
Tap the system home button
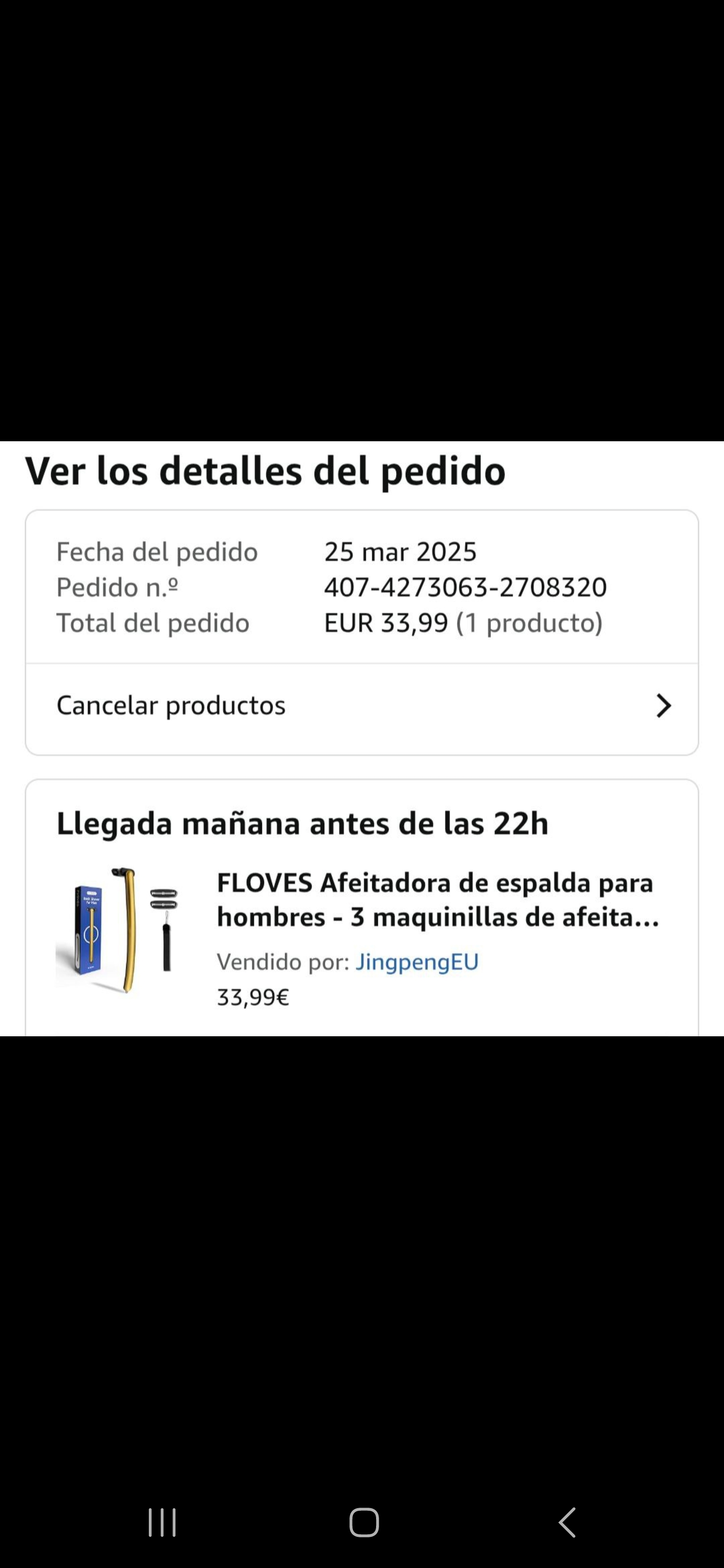[364, 1522]
